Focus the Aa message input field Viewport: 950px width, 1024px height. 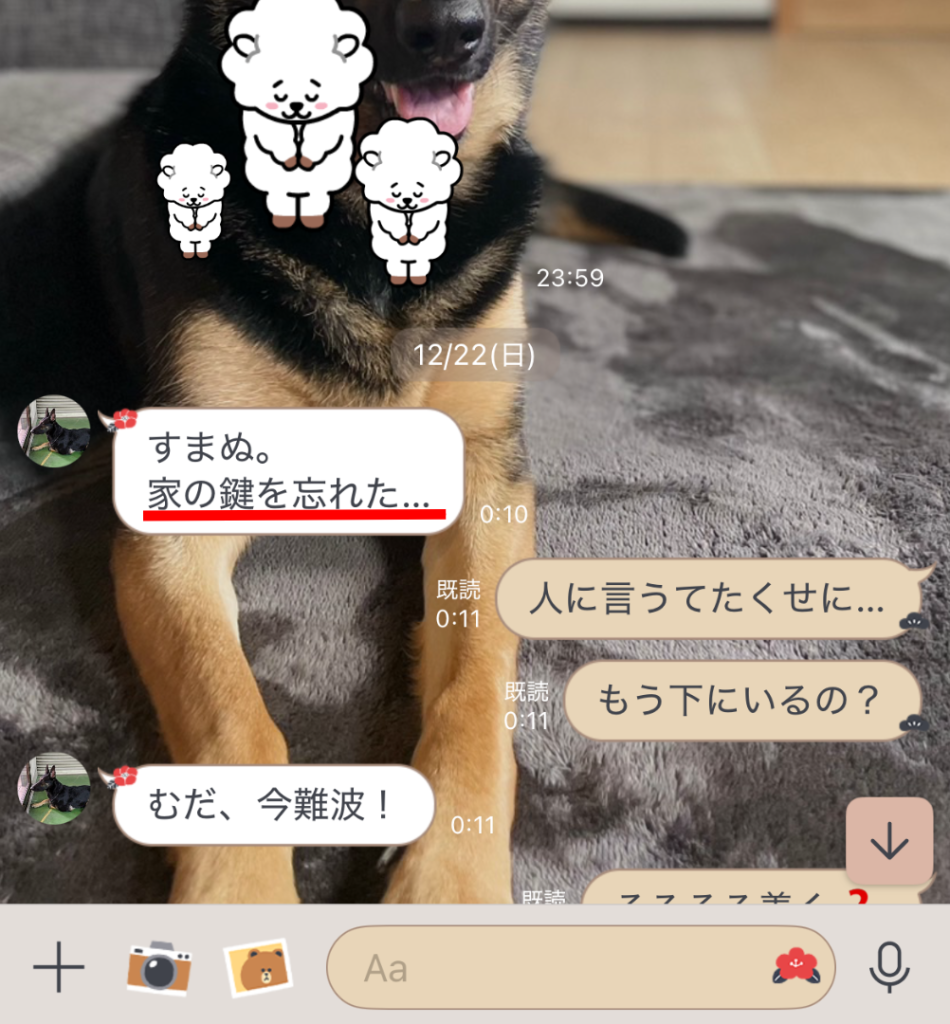540,967
